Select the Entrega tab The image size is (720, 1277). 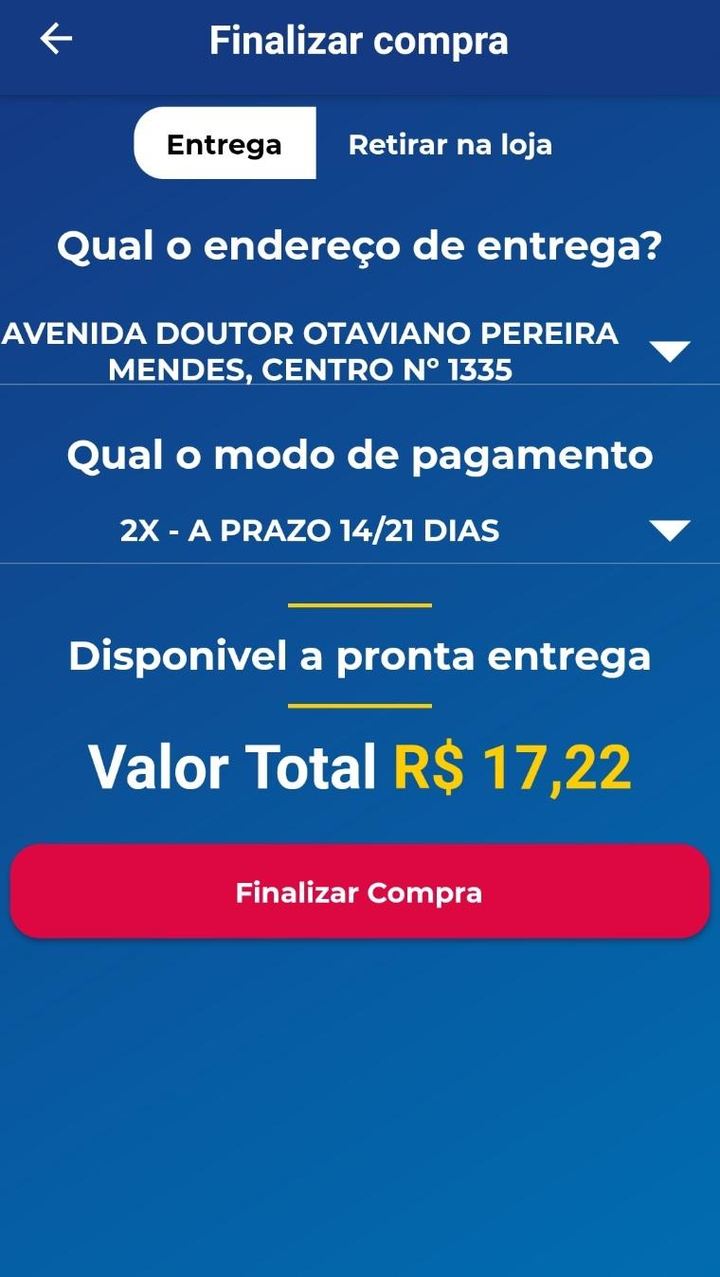[x=225, y=144]
